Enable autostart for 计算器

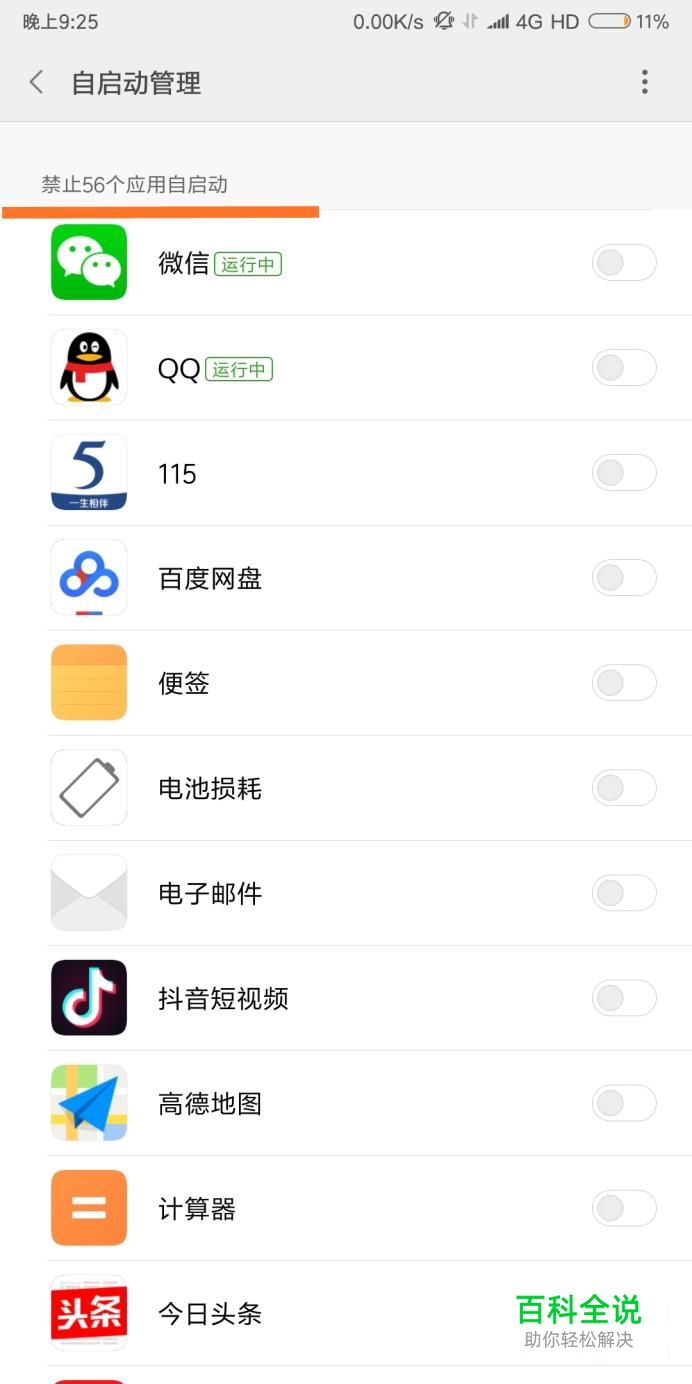point(624,1208)
